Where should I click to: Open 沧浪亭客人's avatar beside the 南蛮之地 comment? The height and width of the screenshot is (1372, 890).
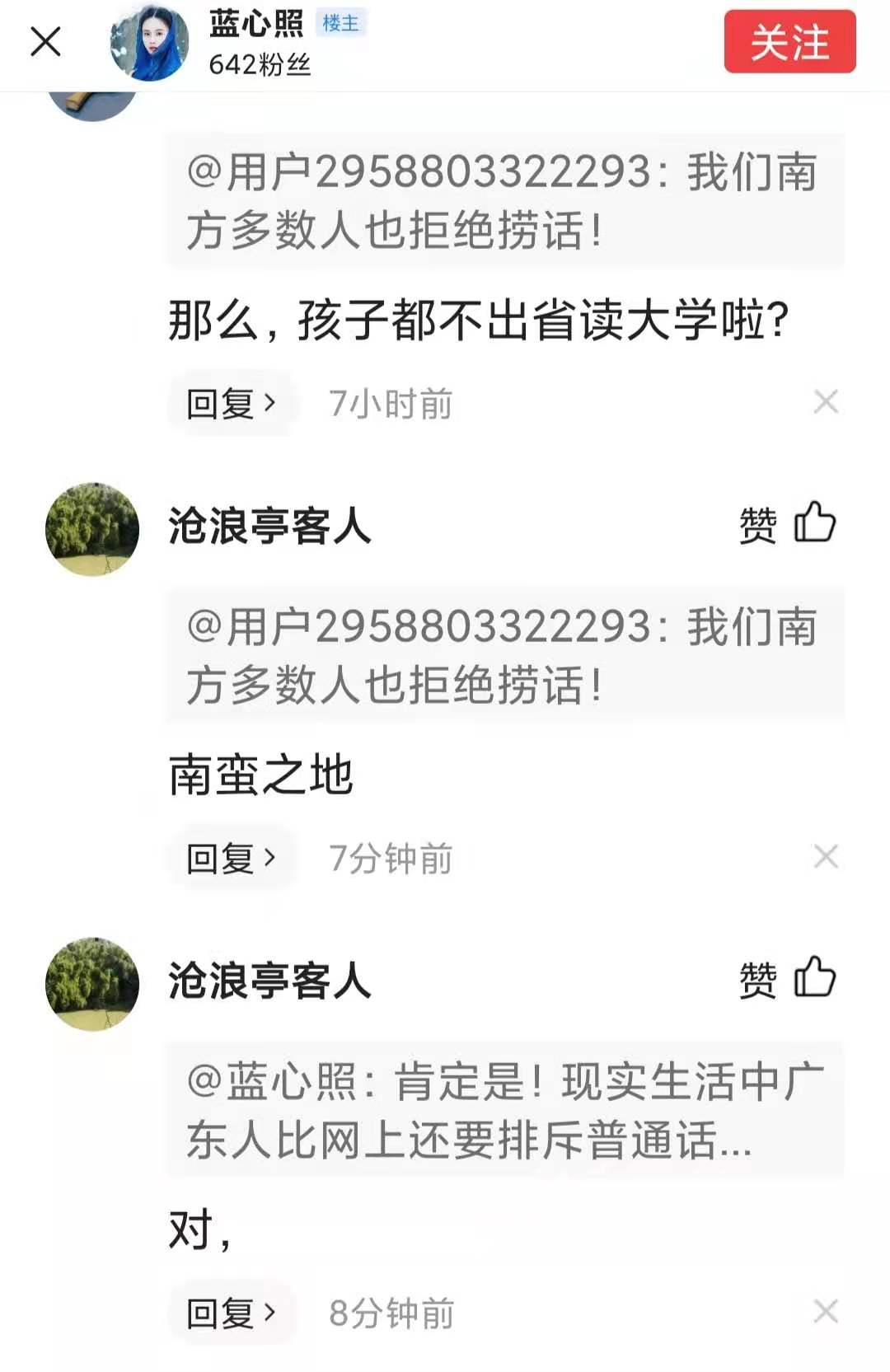pos(92,529)
